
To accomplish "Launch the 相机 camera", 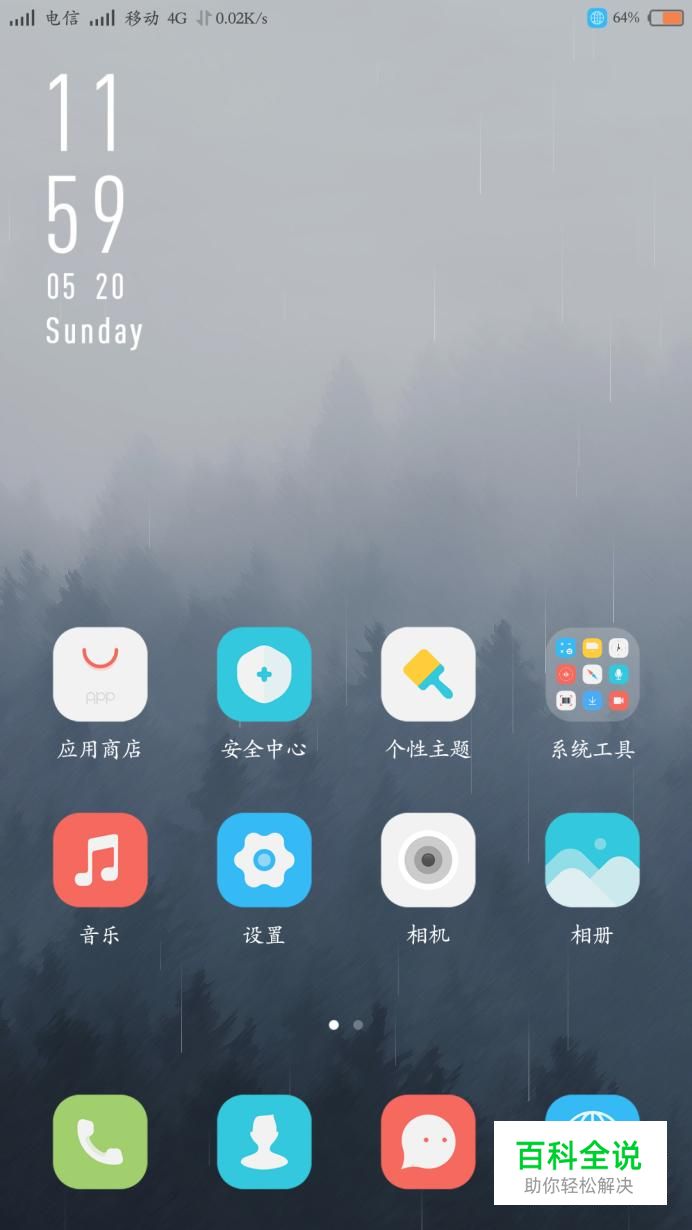I will coord(428,860).
